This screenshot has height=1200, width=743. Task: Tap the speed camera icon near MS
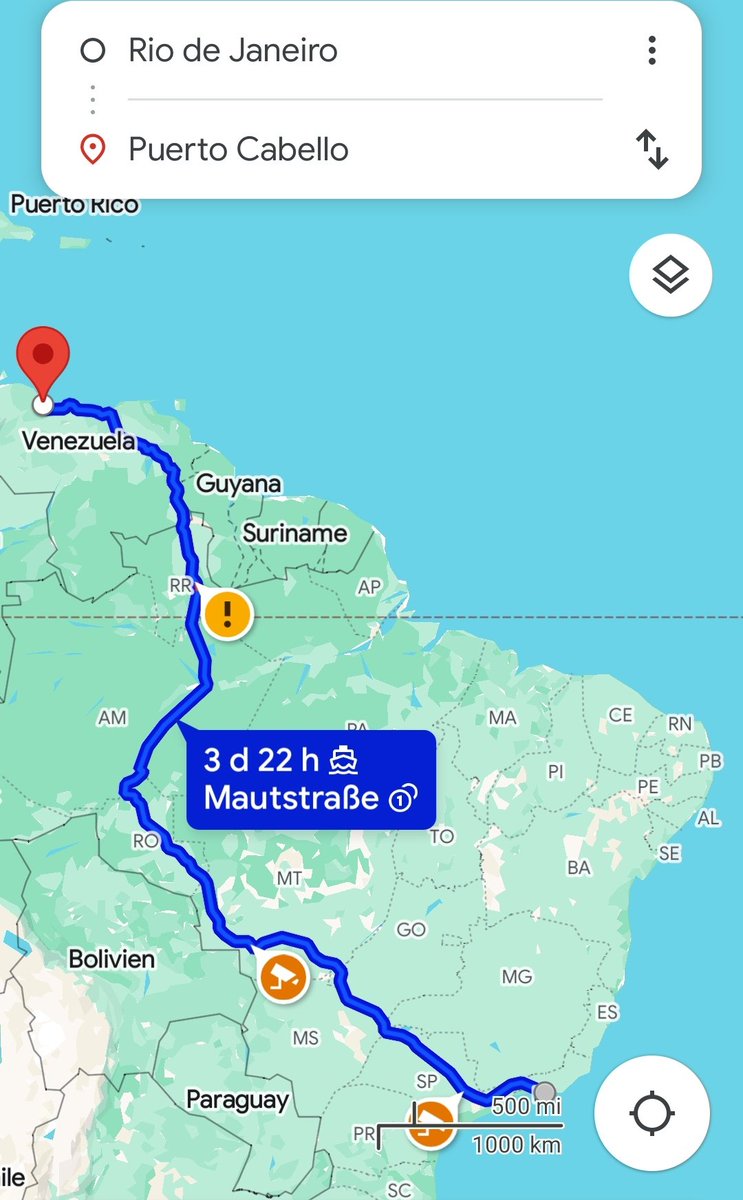click(282, 975)
